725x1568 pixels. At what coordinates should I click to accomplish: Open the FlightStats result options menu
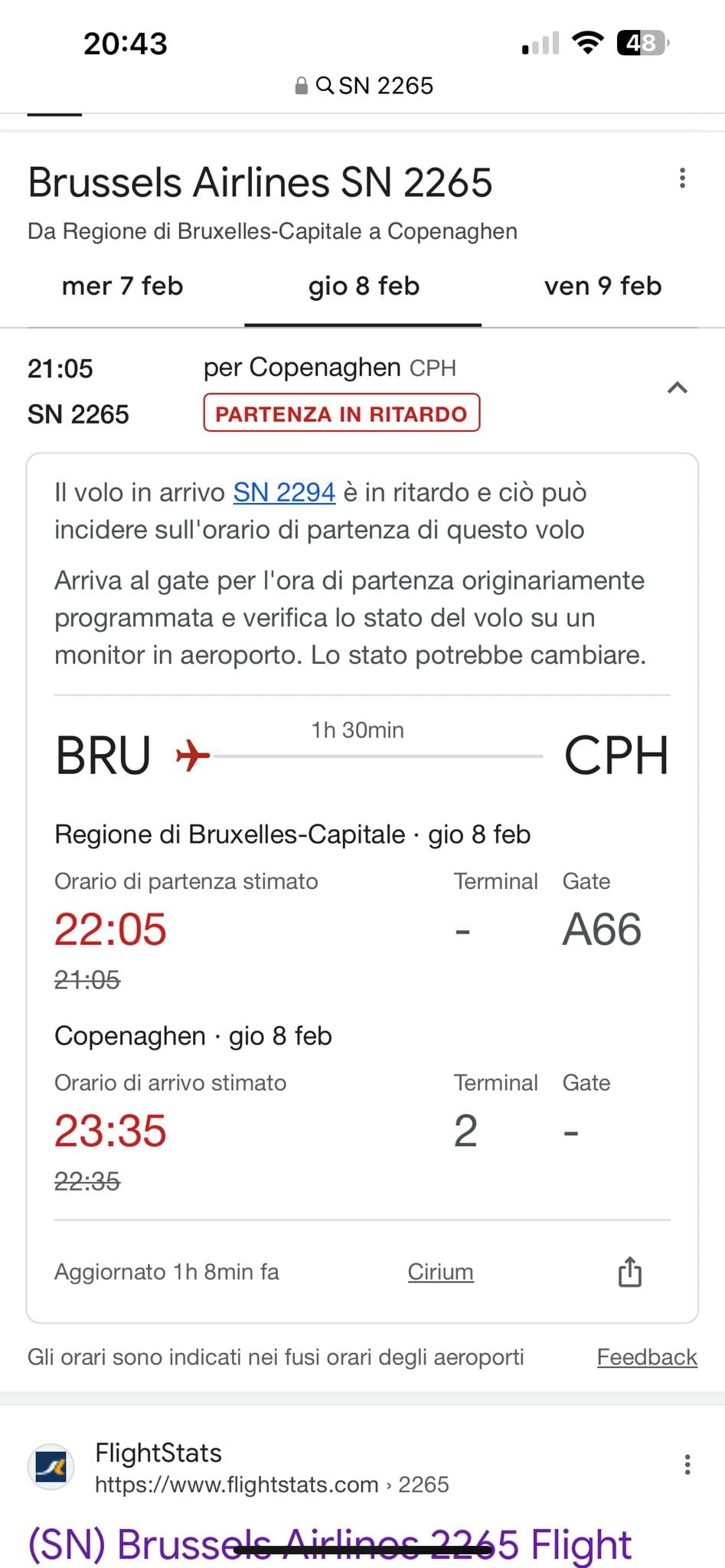point(687,1465)
